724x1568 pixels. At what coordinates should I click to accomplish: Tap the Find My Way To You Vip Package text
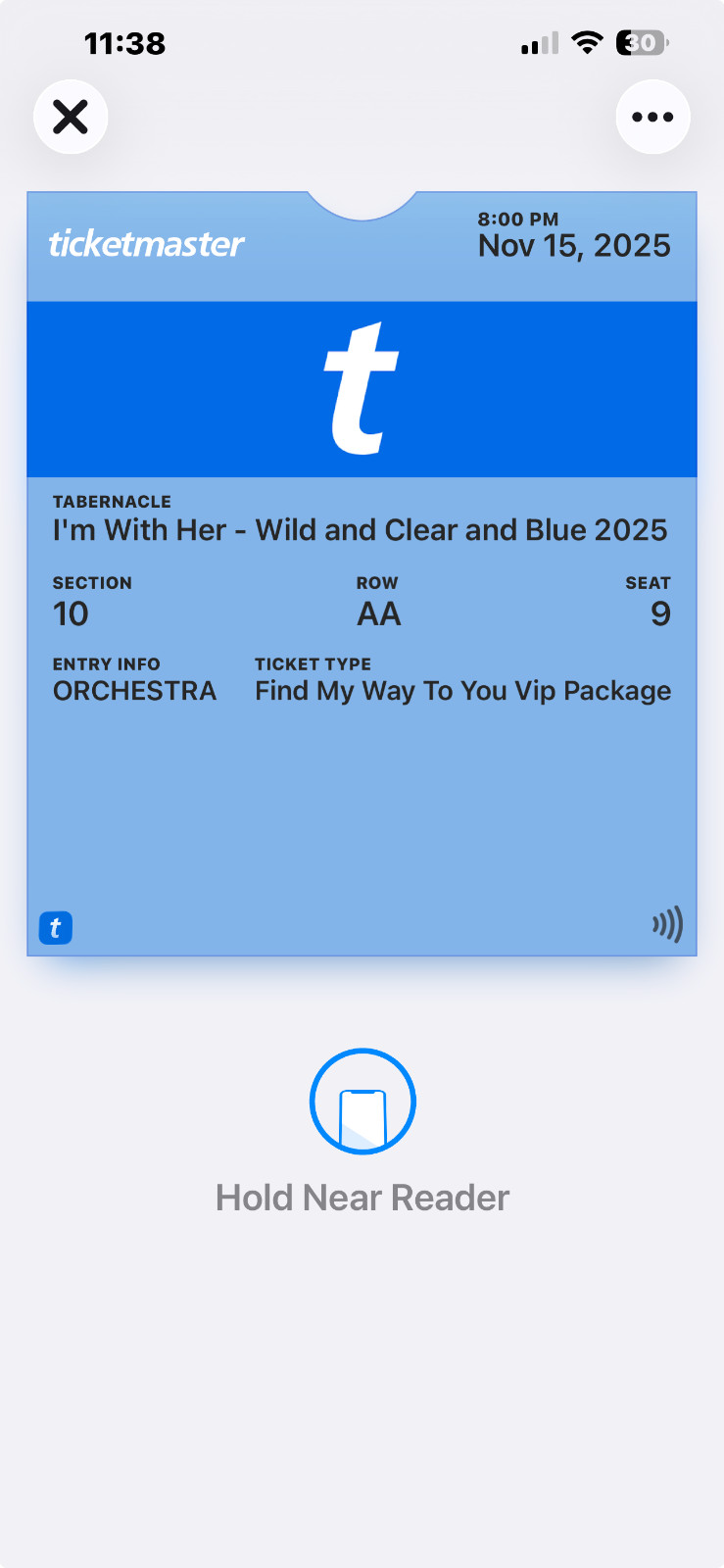(461, 691)
